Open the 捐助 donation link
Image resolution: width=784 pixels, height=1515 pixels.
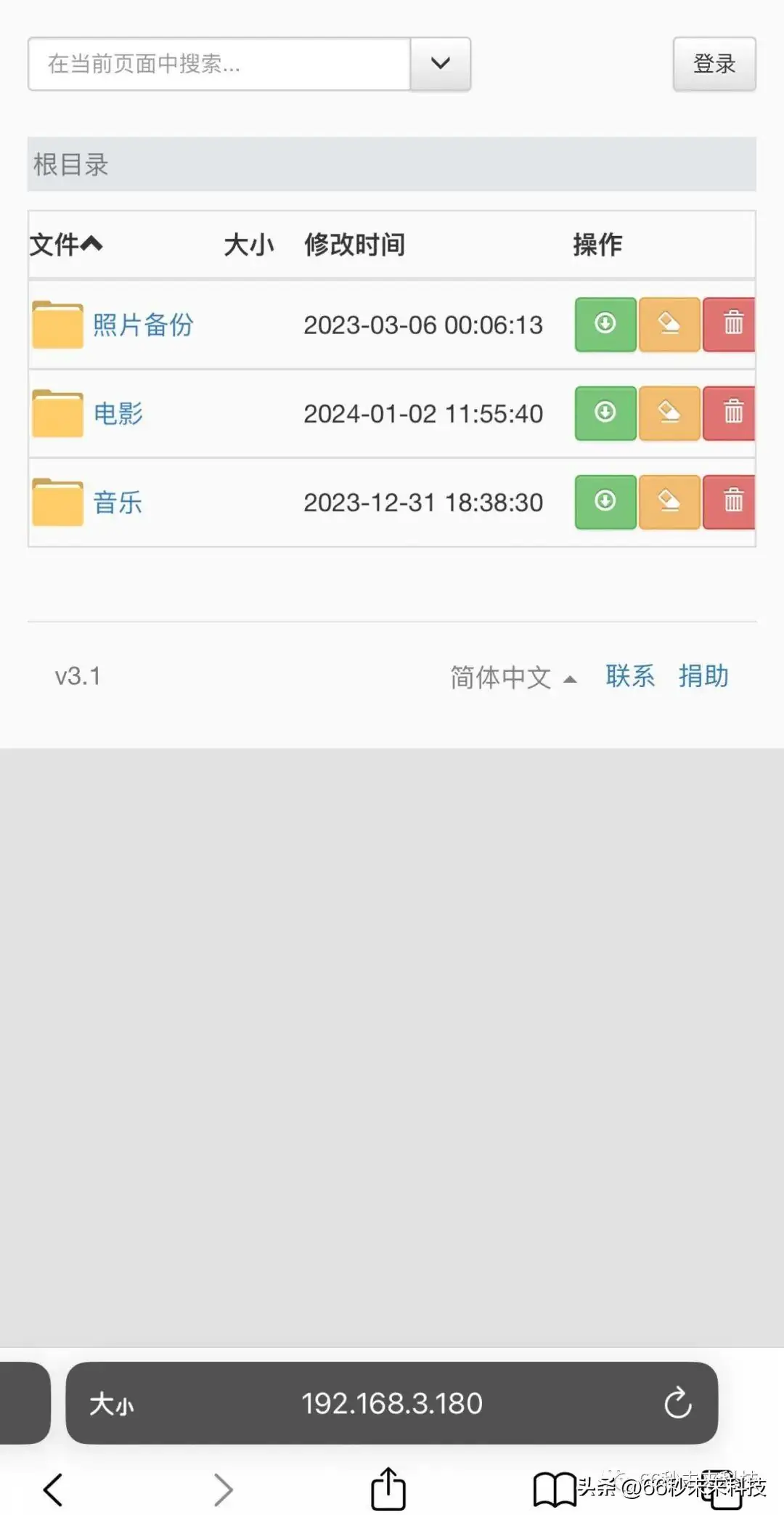(702, 675)
